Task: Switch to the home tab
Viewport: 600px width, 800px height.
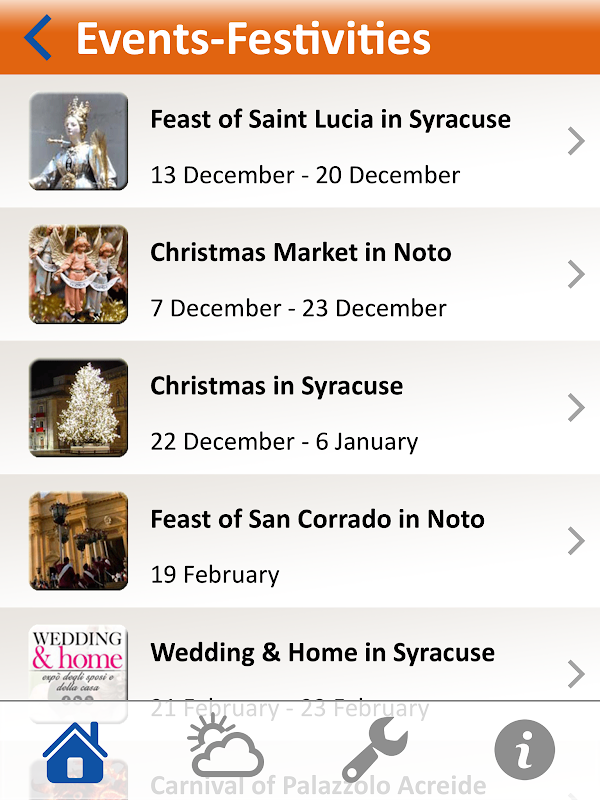Action: [75, 750]
